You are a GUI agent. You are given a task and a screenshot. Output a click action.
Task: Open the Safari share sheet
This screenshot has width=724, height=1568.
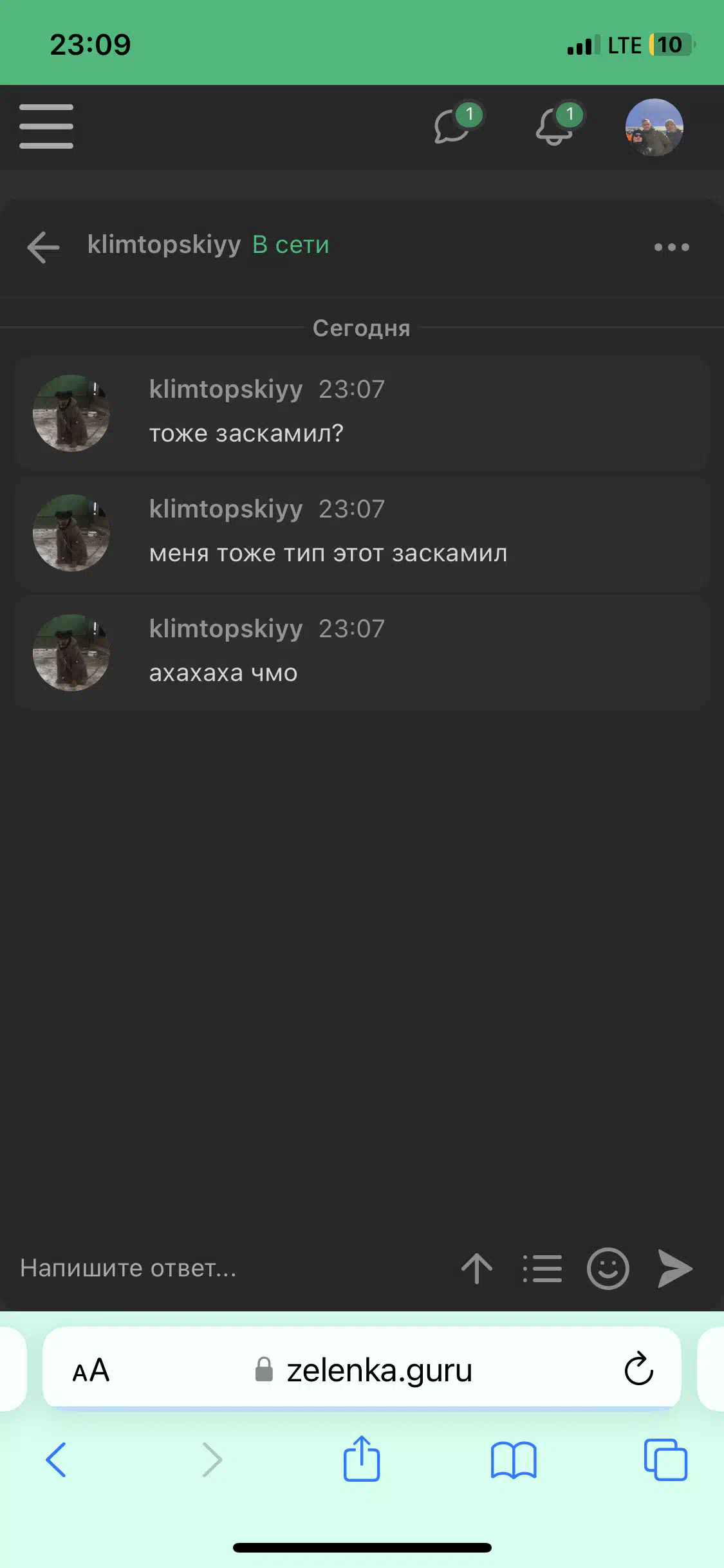coord(362,1458)
